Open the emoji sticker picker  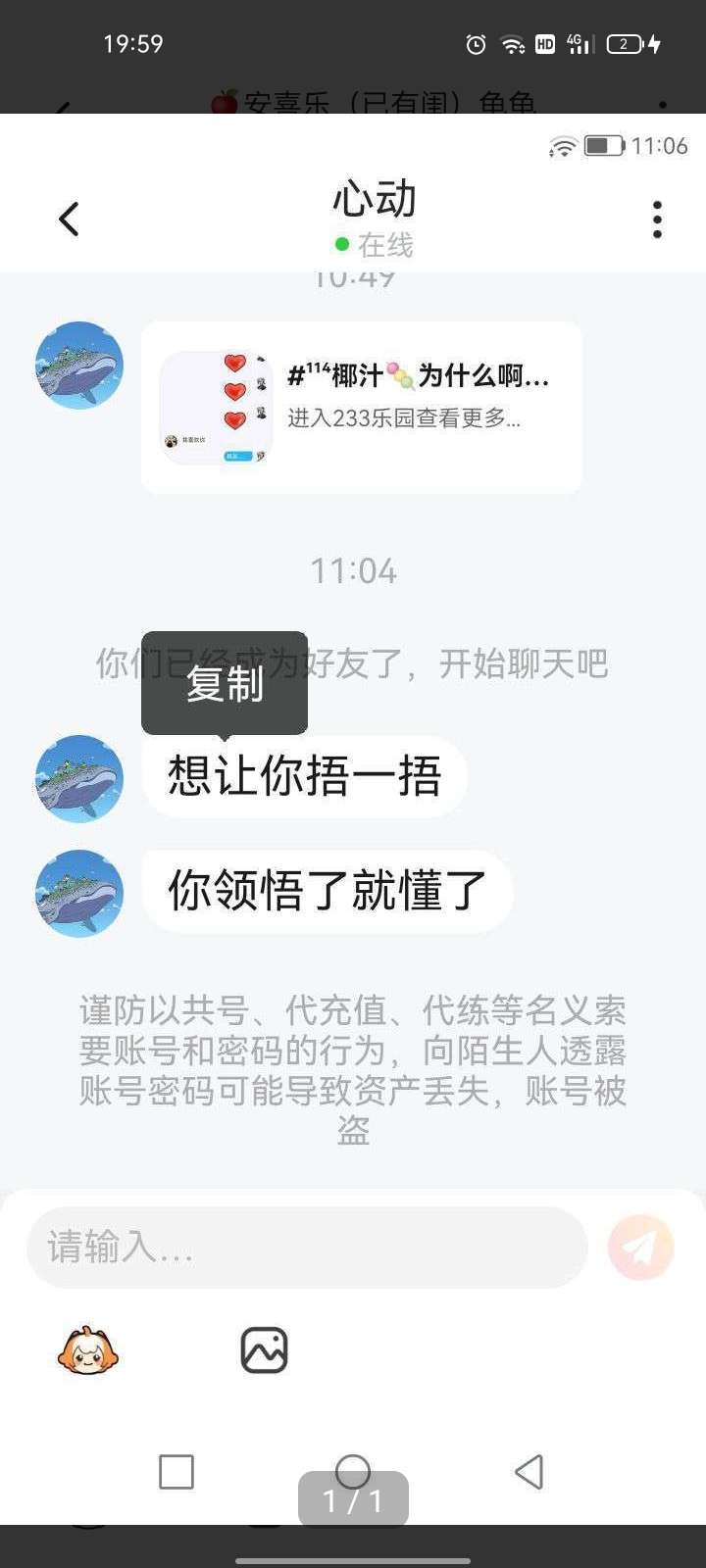click(x=88, y=1350)
